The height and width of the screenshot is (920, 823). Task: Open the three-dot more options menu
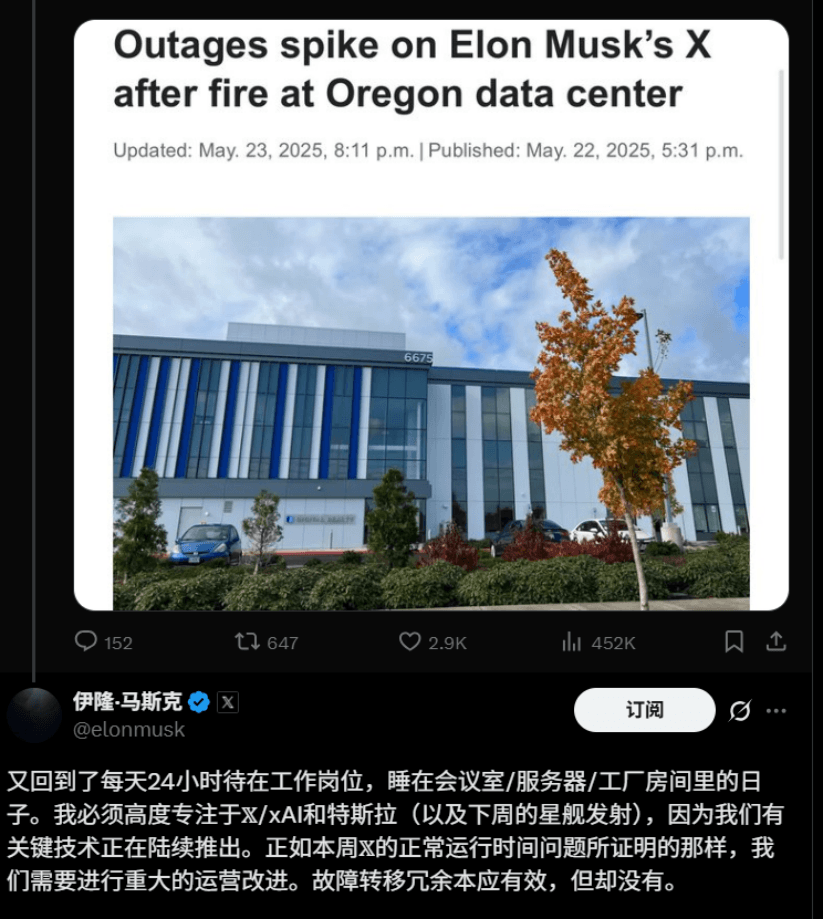(776, 711)
